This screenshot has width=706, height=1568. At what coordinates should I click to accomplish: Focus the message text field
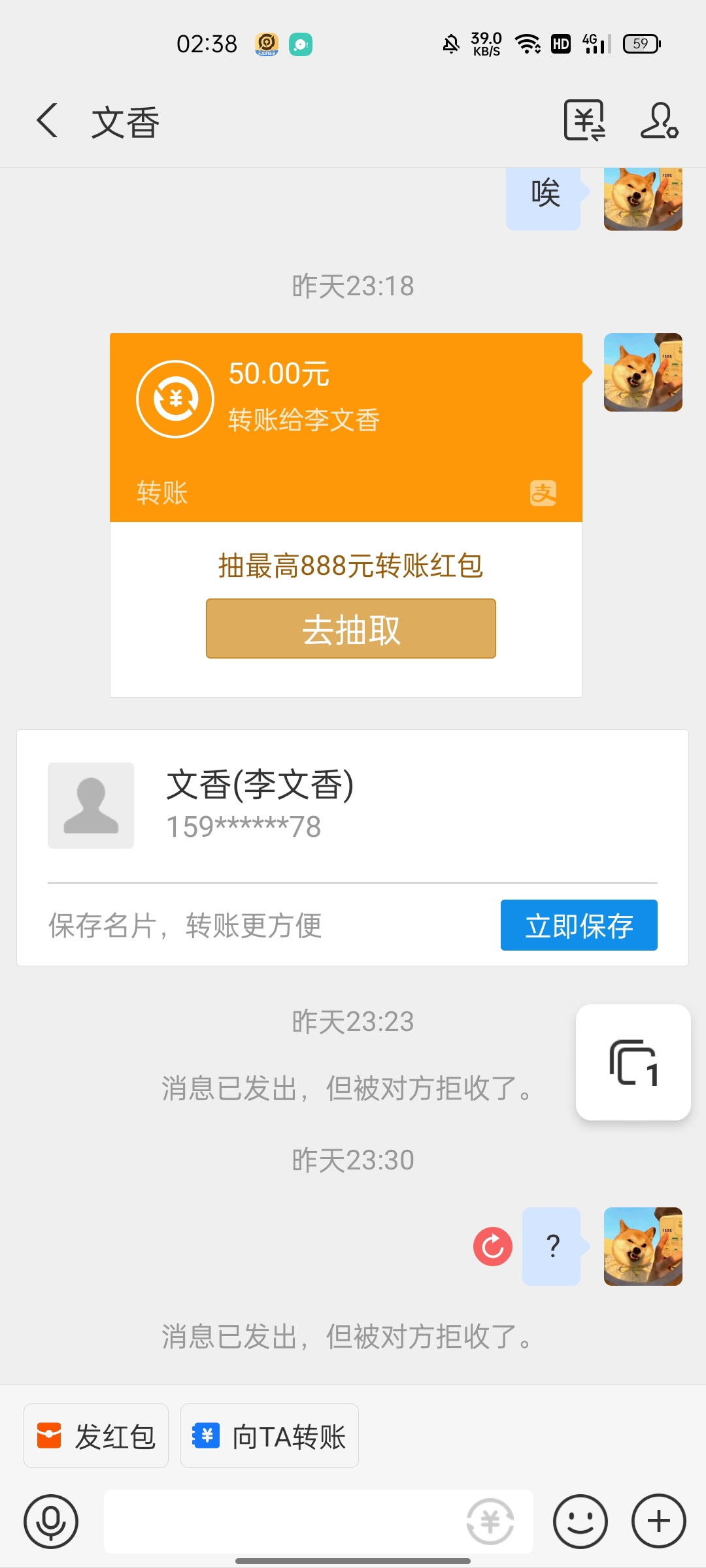click(281, 1522)
